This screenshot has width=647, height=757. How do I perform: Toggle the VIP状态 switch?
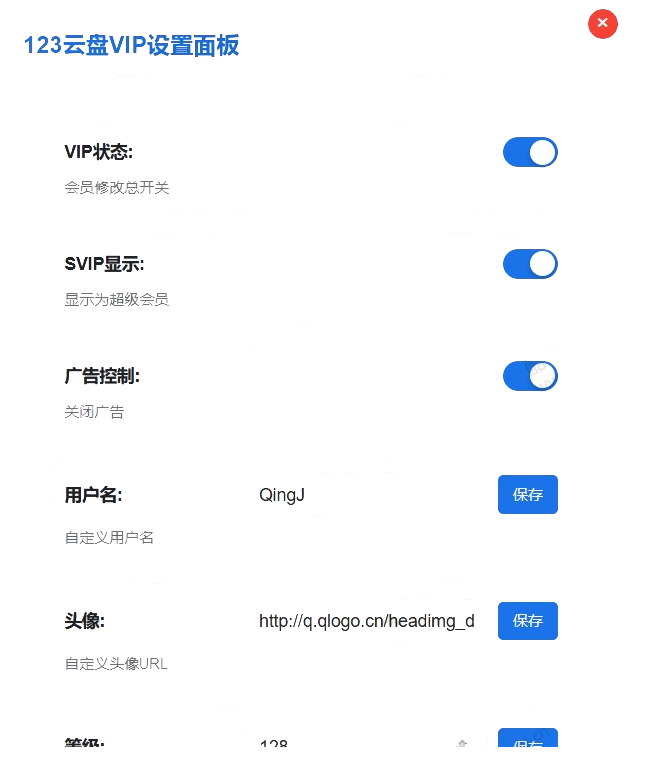(529, 152)
